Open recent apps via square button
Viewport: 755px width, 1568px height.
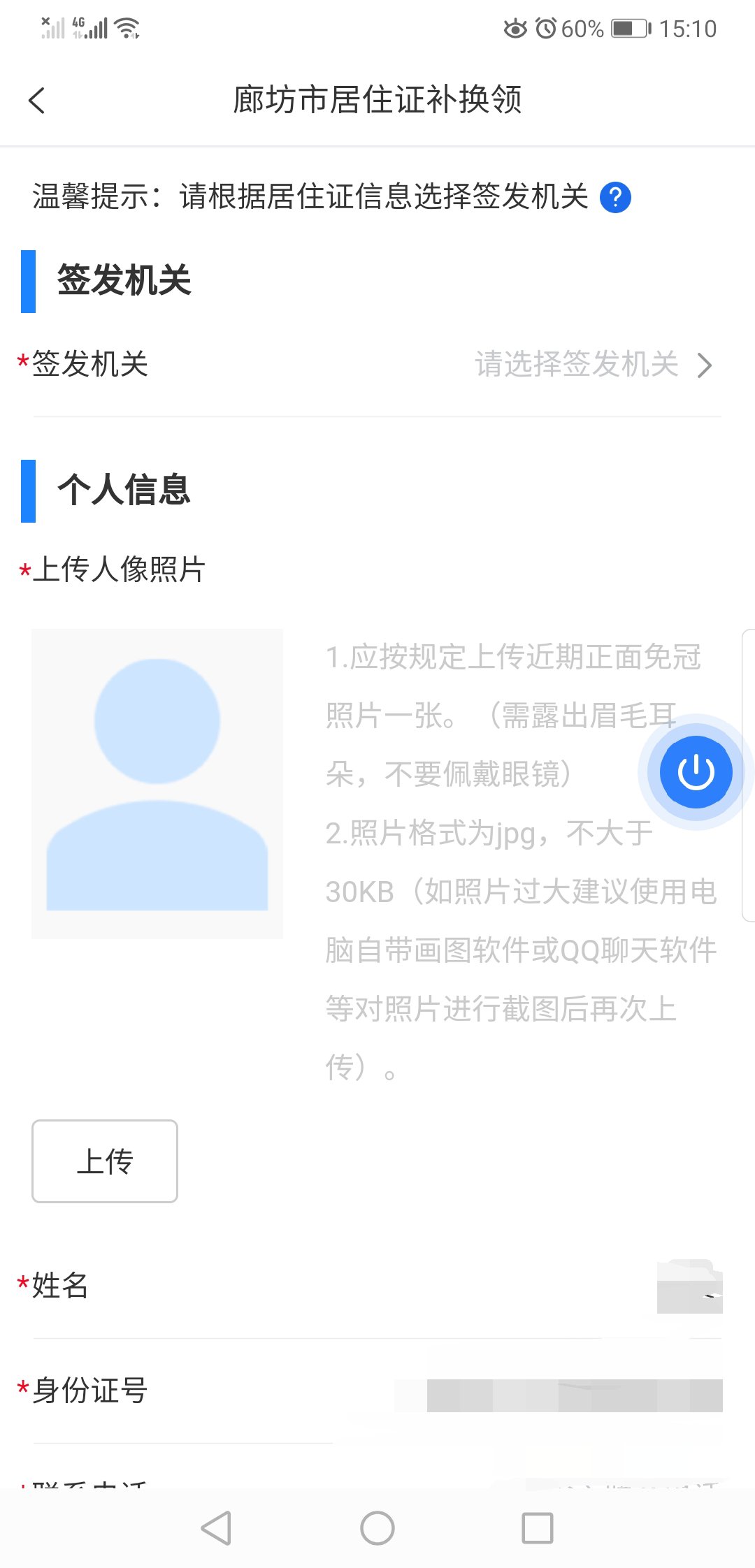tap(538, 1528)
